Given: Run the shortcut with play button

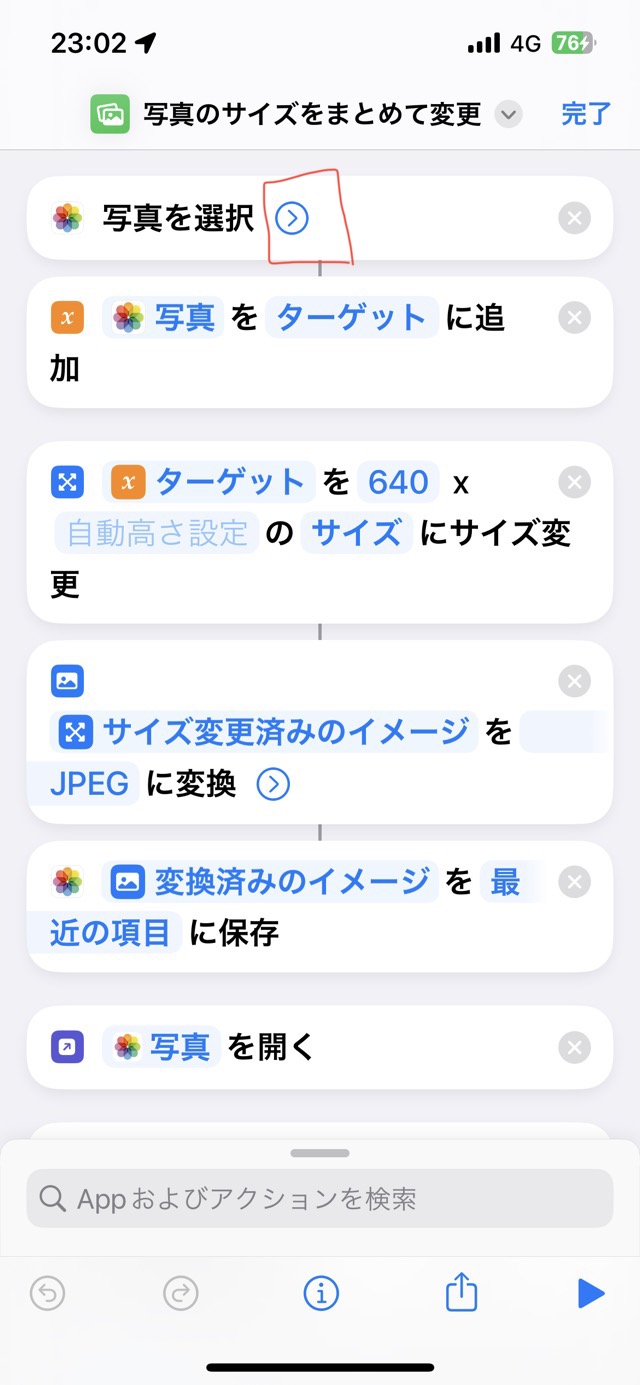Looking at the screenshot, I should (x=590, y=1294).
